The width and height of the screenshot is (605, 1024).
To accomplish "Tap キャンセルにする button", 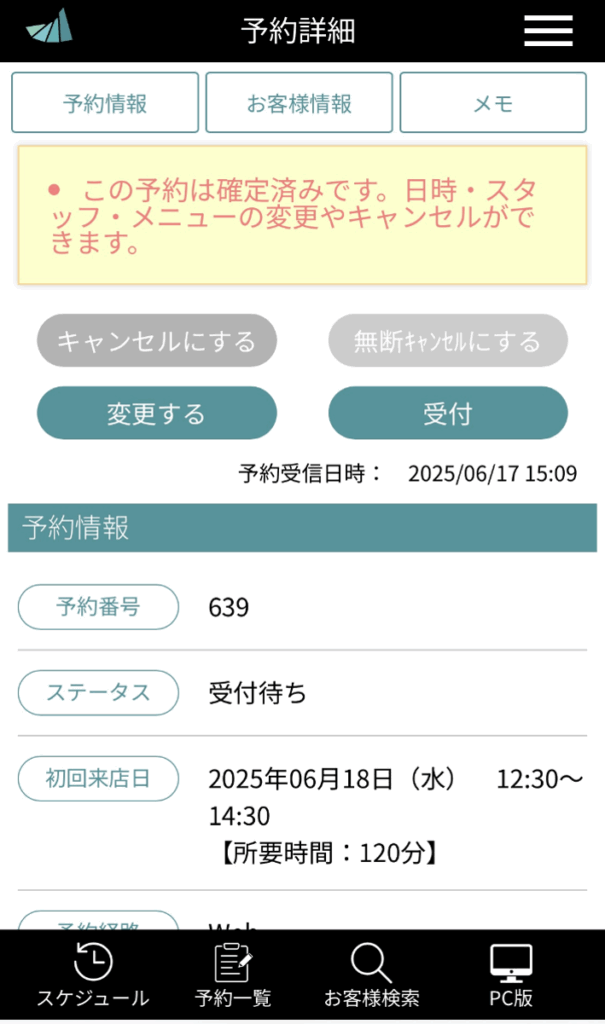I will [157, 340].
